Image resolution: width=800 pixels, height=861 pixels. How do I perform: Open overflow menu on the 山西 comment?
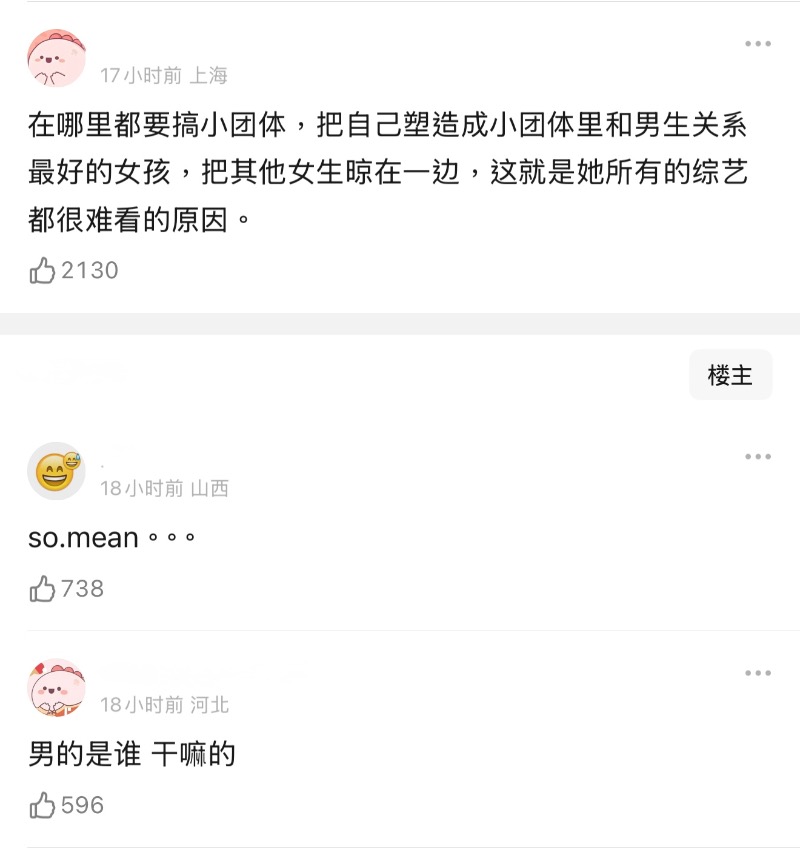[757, 457]
